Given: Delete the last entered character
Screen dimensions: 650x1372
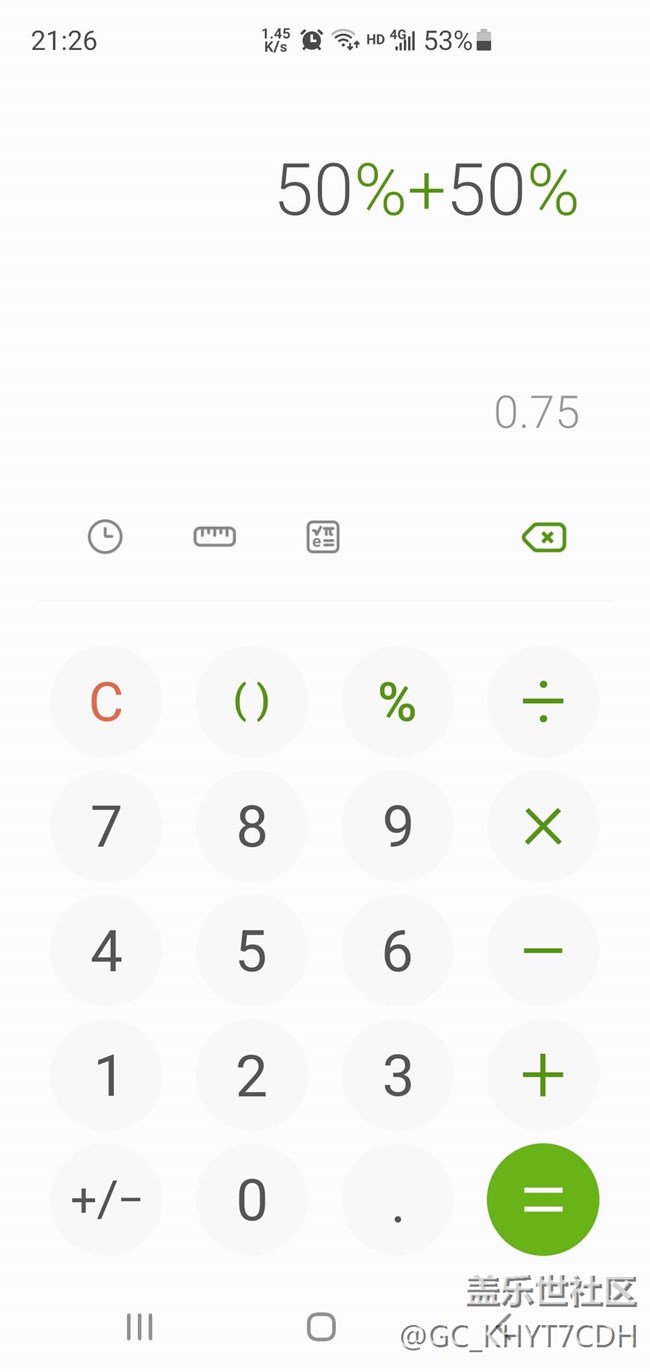Looking at the screenshot, I should (543, 537).
